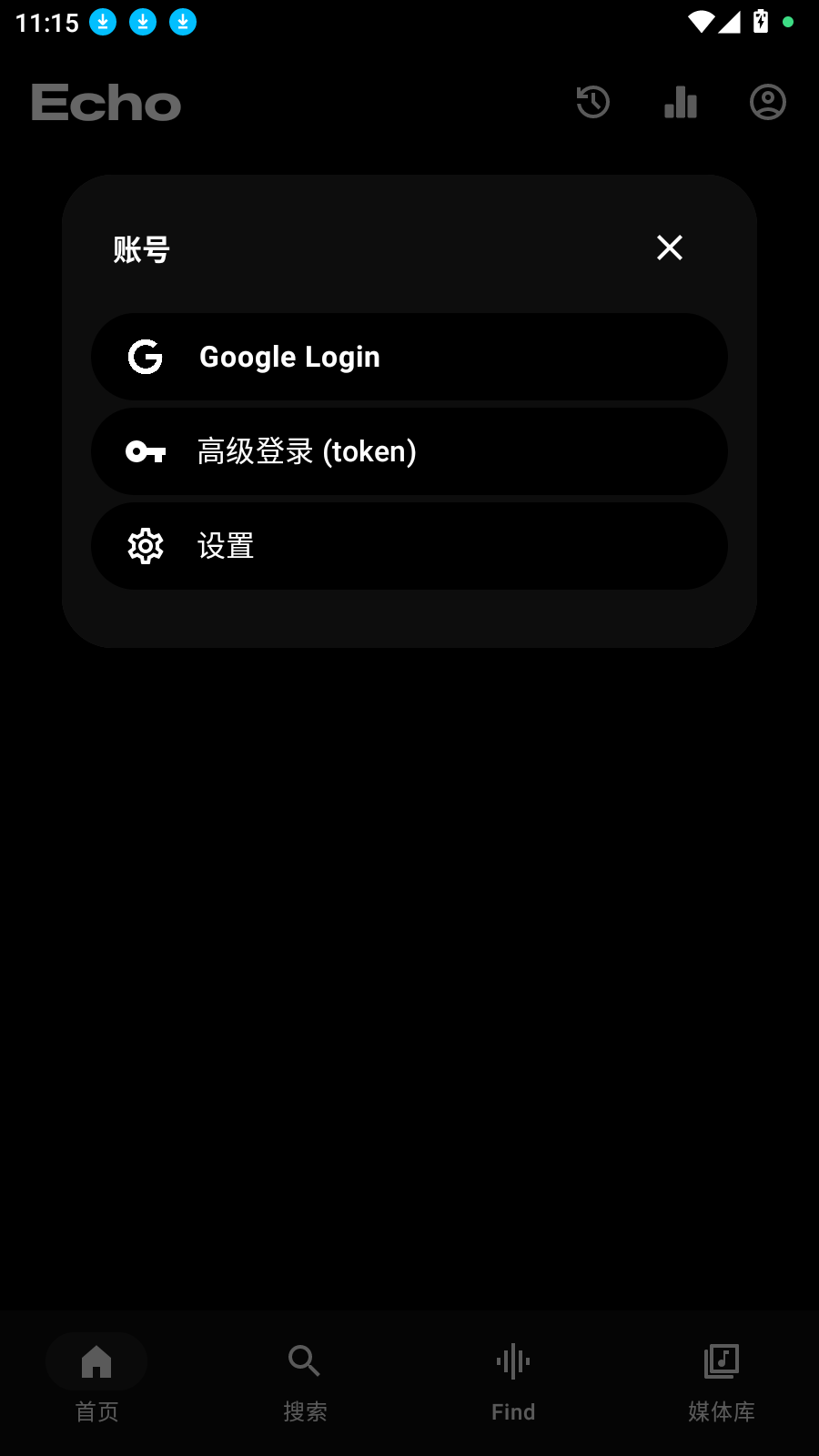Click the Google logo in the login row

tap(146, 357)
